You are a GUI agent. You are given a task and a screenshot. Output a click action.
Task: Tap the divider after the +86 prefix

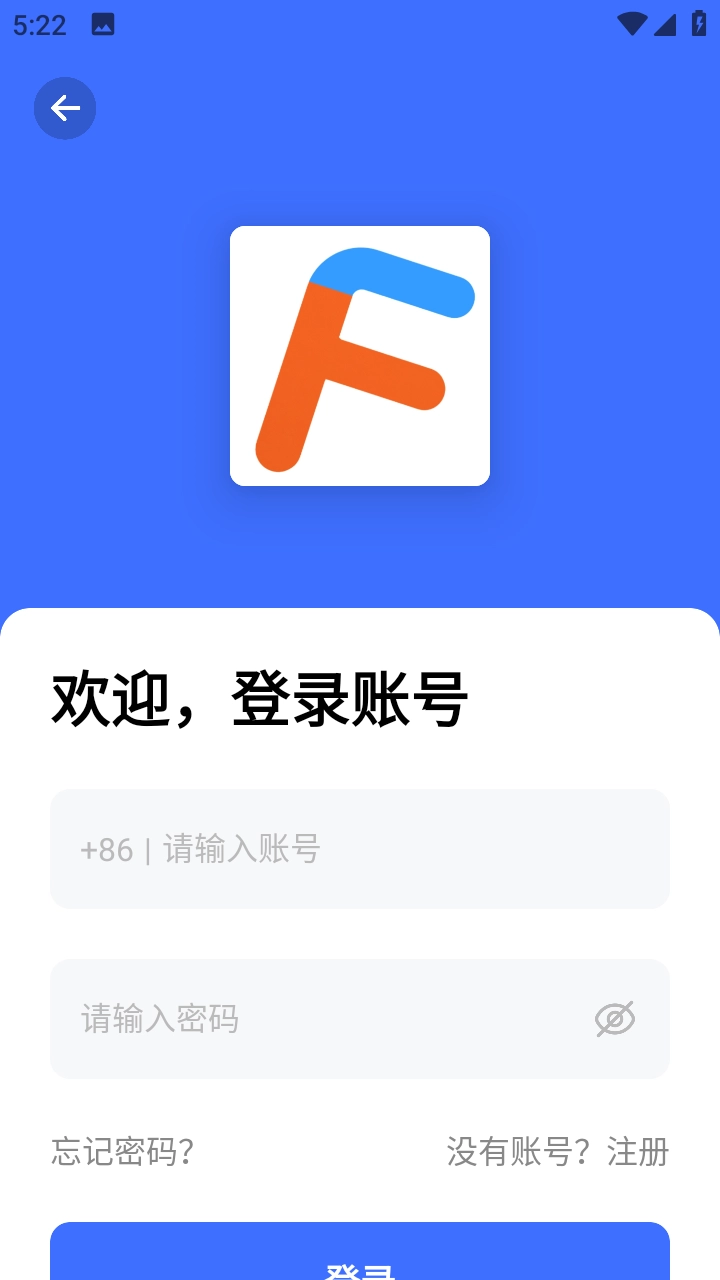click(x=149, y=849)
